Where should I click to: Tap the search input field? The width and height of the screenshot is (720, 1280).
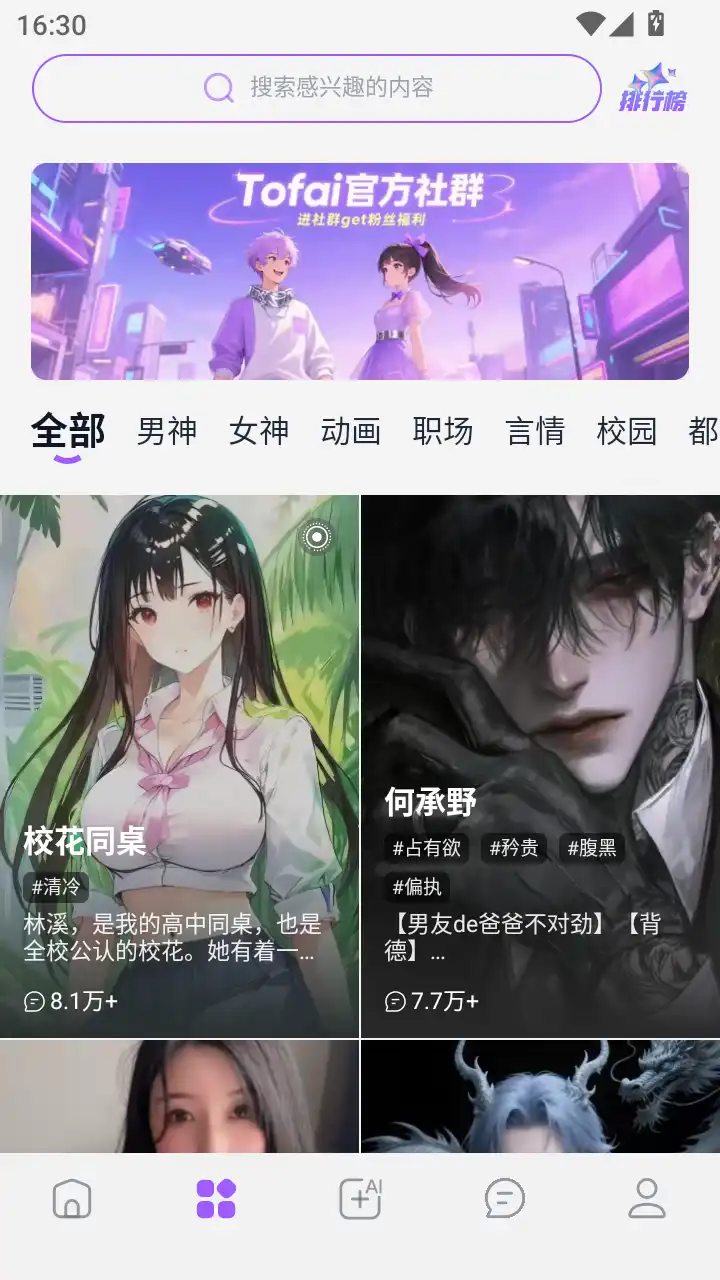coord(360,88)
